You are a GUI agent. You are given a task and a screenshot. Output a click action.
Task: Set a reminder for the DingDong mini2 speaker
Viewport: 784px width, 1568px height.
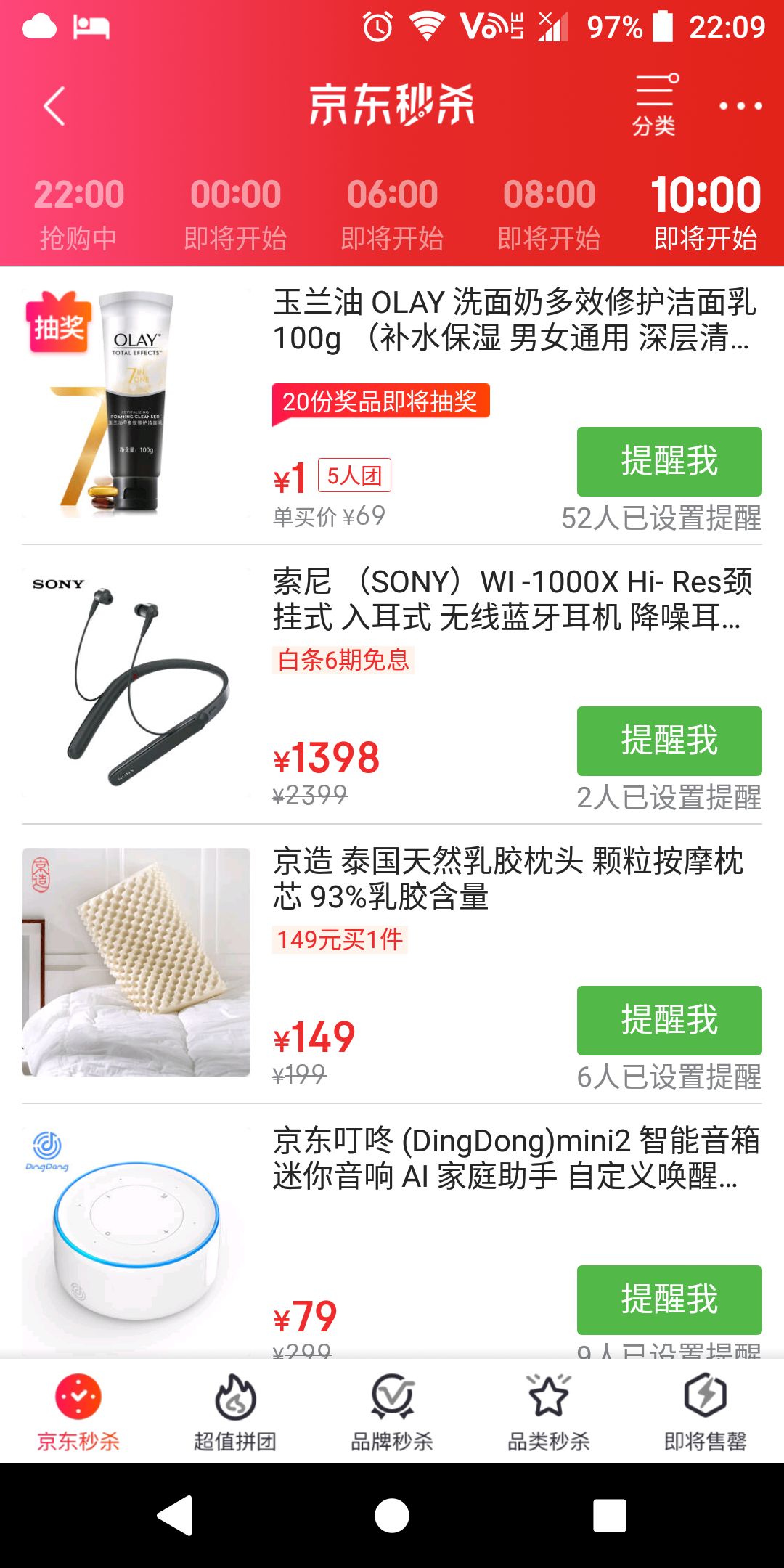(668, 1298)
